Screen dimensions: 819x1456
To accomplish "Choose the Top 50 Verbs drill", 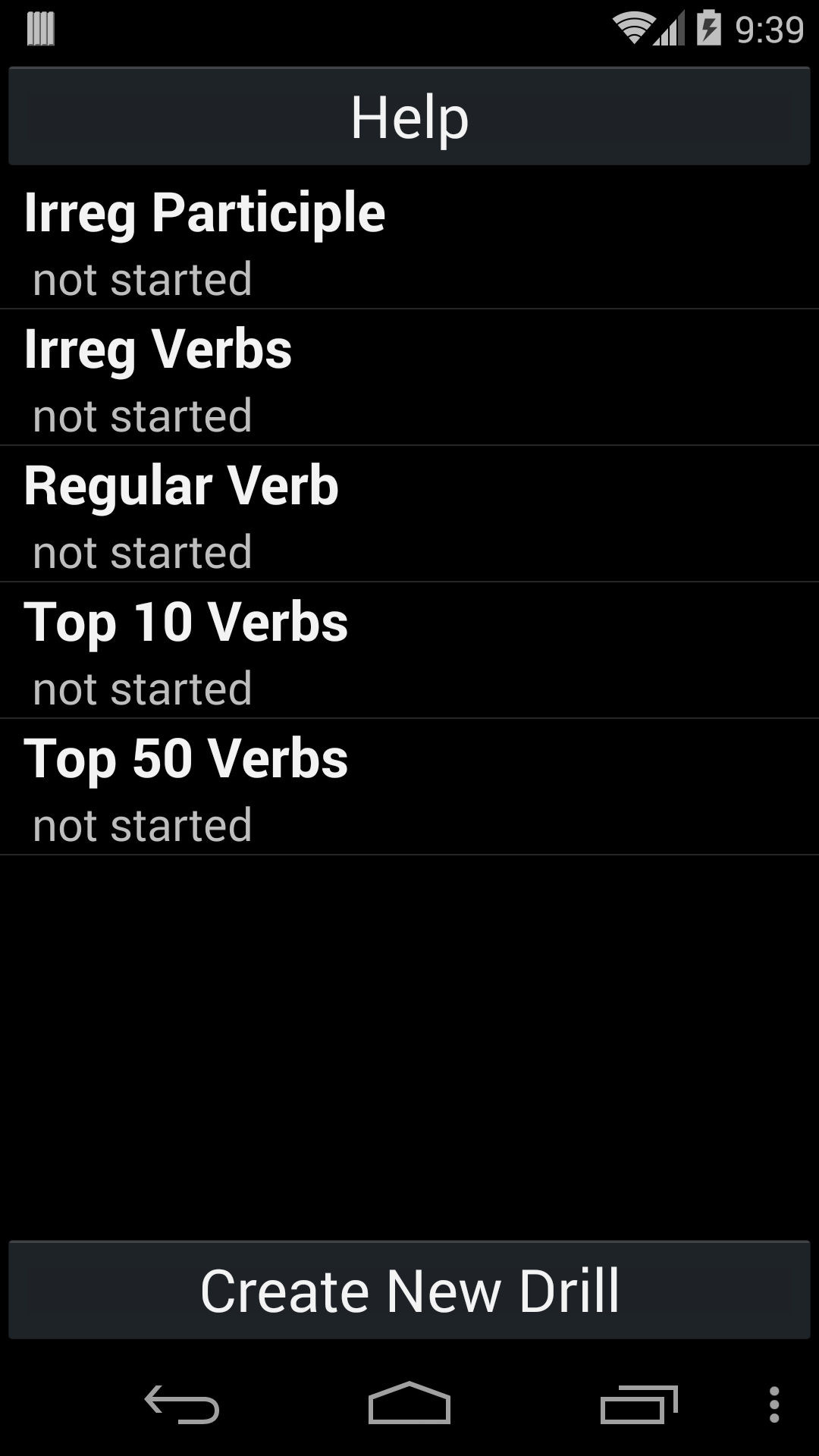I will tap(409, 787).
